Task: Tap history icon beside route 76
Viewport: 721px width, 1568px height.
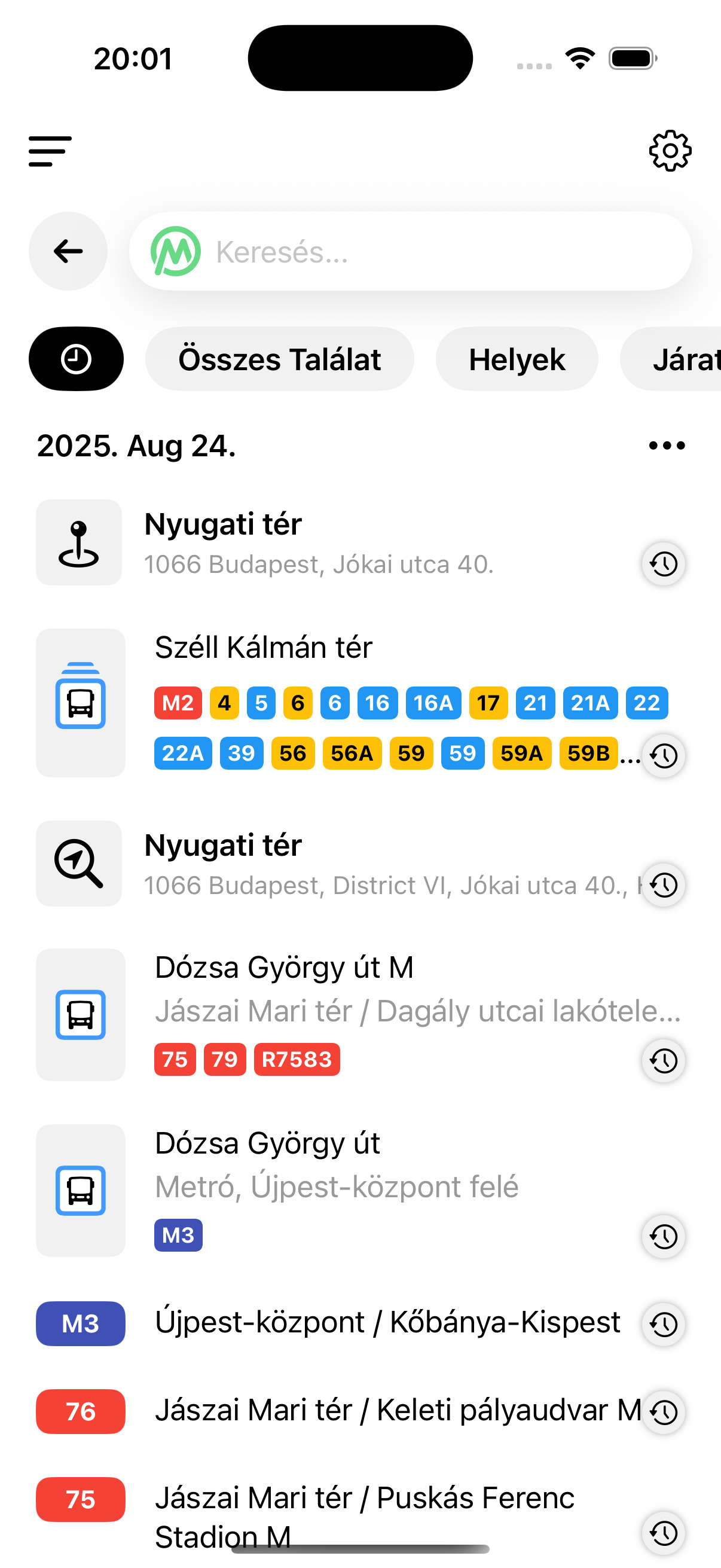Action: [664, 1412]
